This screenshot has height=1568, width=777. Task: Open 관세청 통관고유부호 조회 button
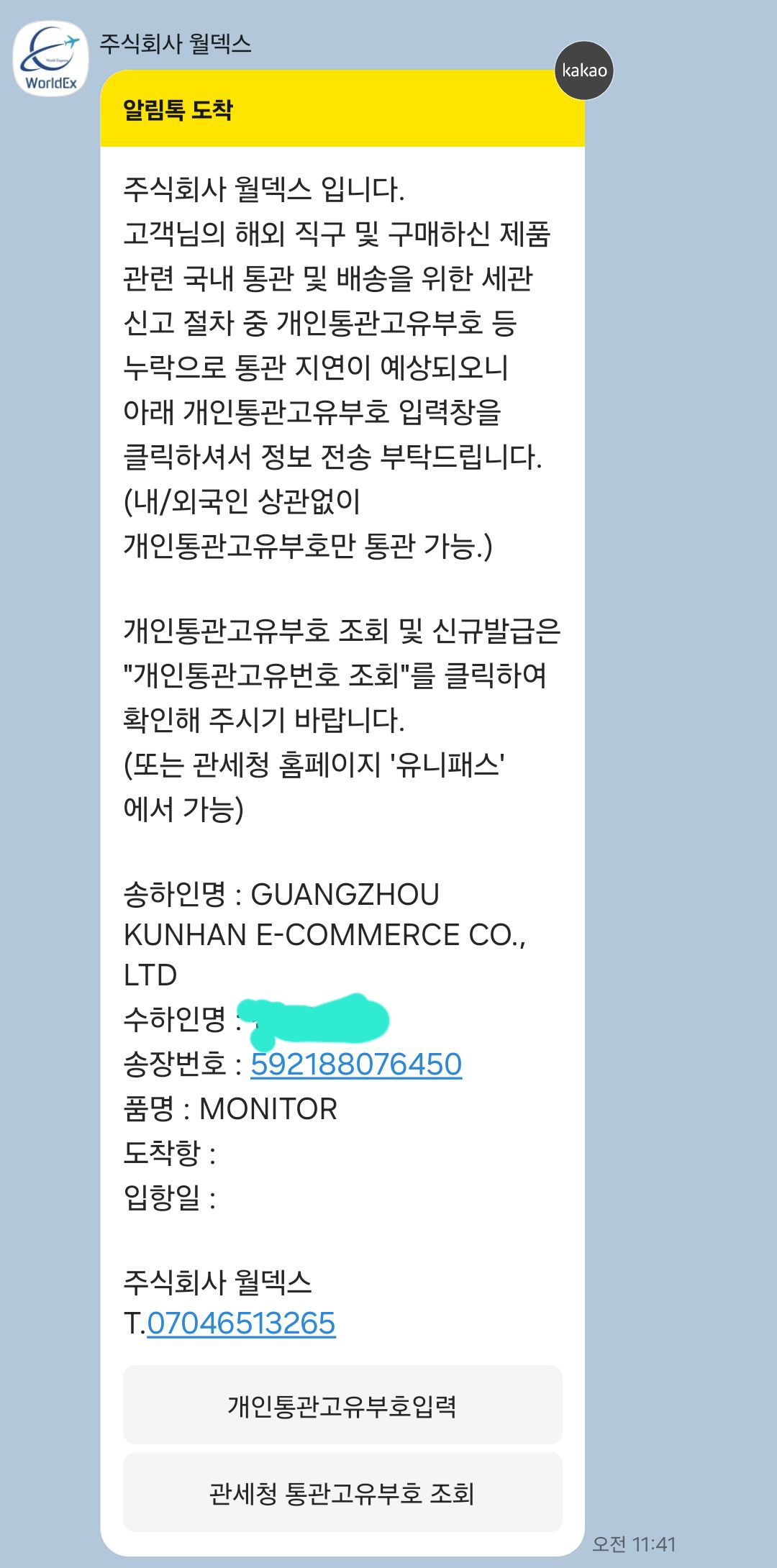tap(342, 1493)
